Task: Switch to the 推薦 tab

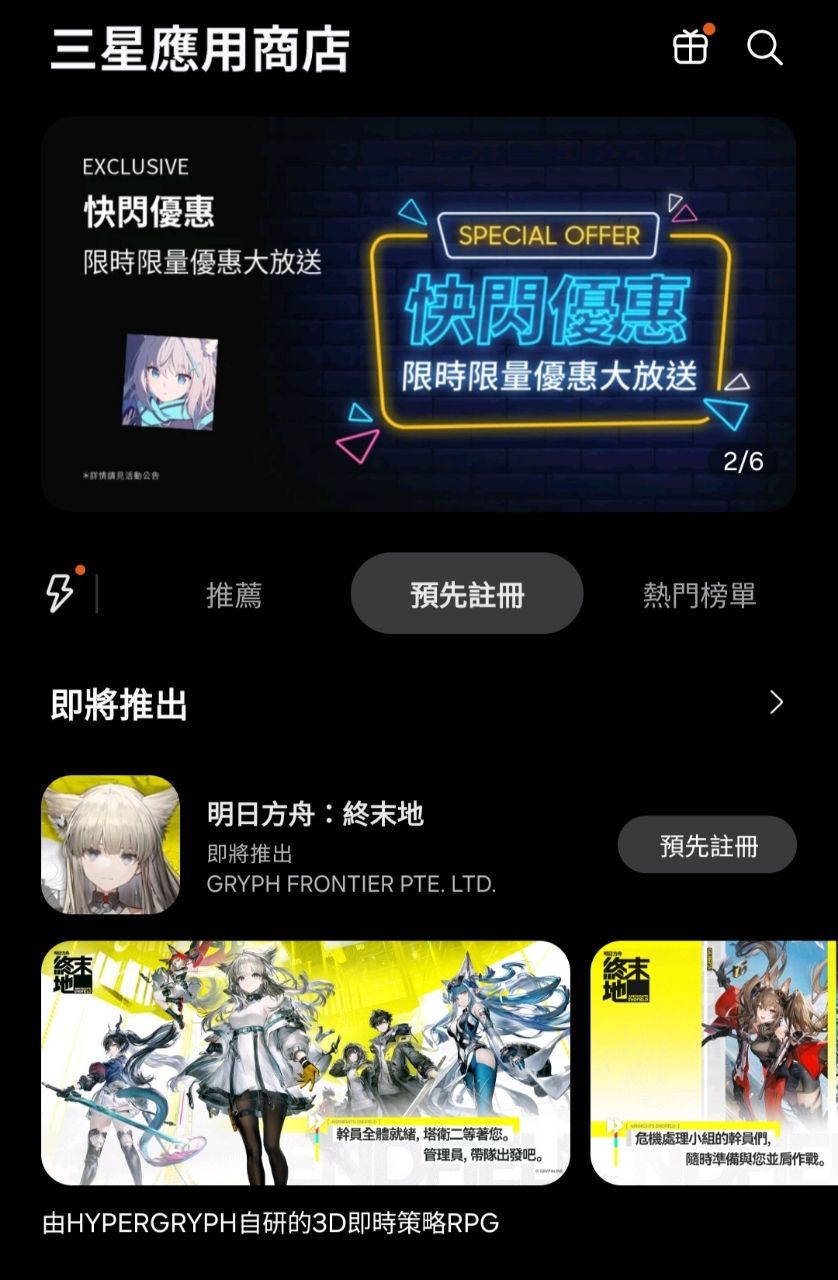Action: click(234, 595)
